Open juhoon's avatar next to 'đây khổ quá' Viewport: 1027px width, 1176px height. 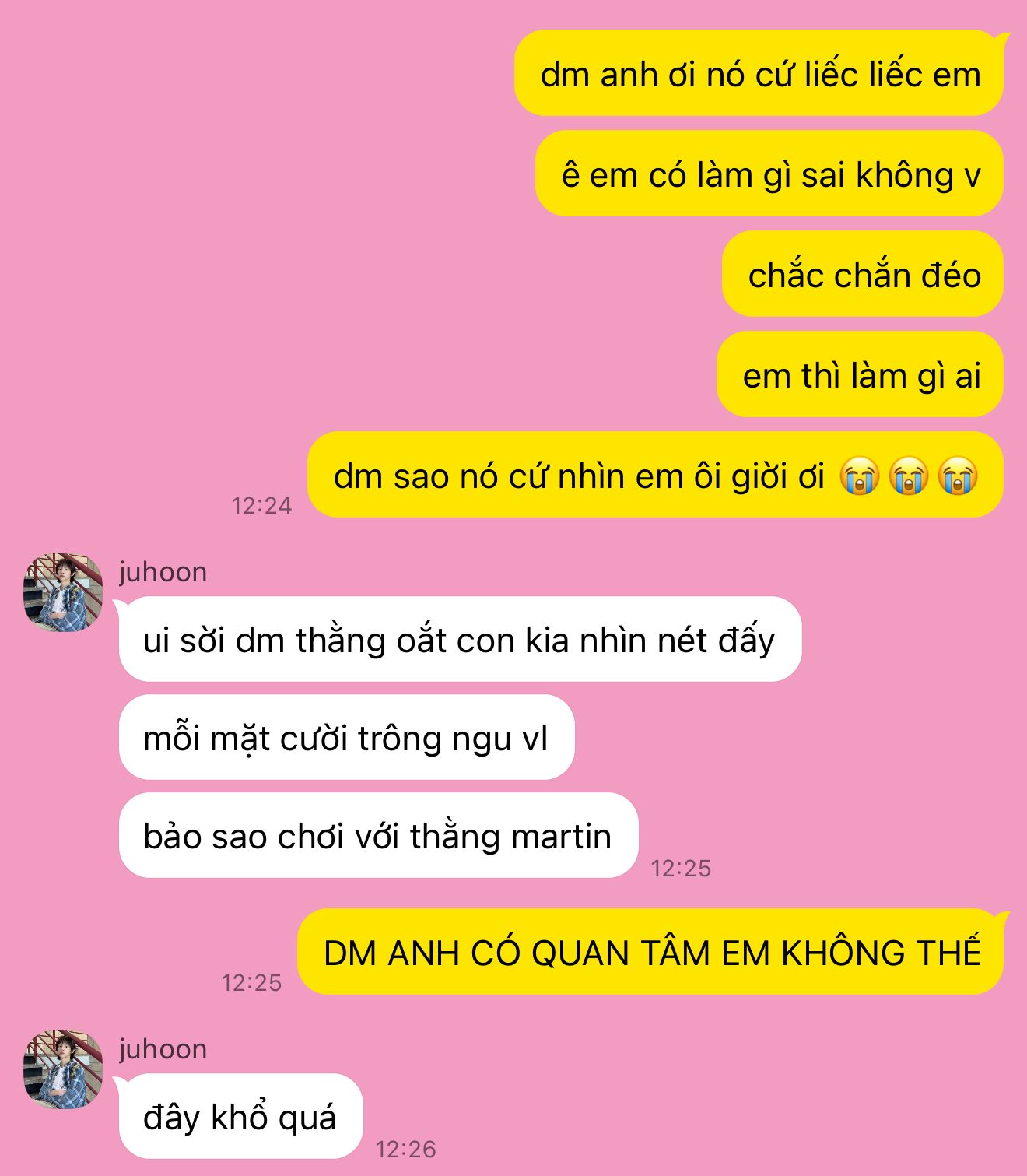pos(63,1069)
